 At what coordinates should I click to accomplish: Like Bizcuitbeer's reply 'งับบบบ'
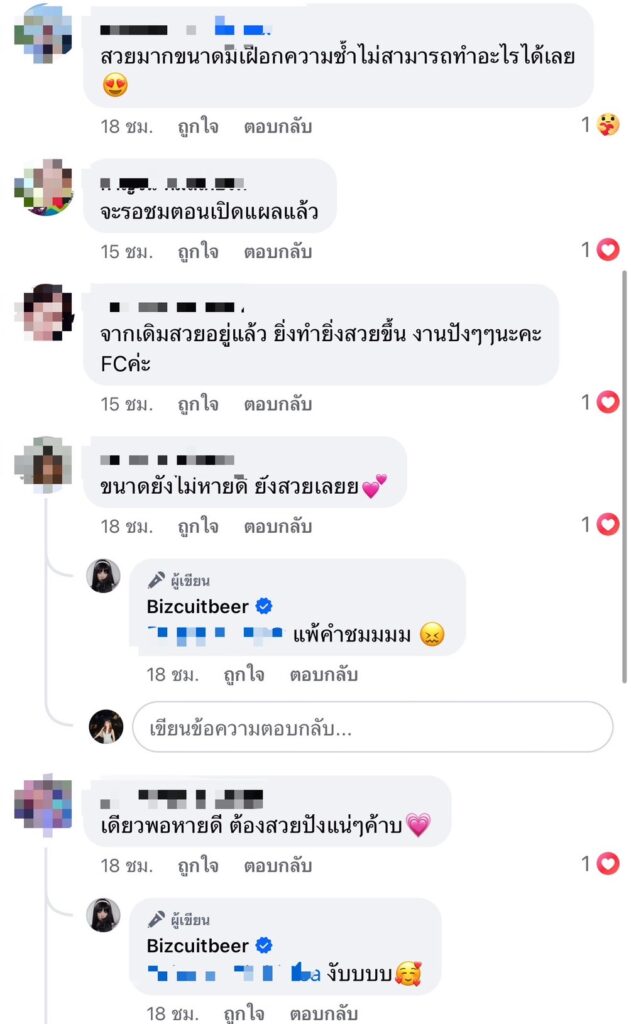pos(244,1013)
